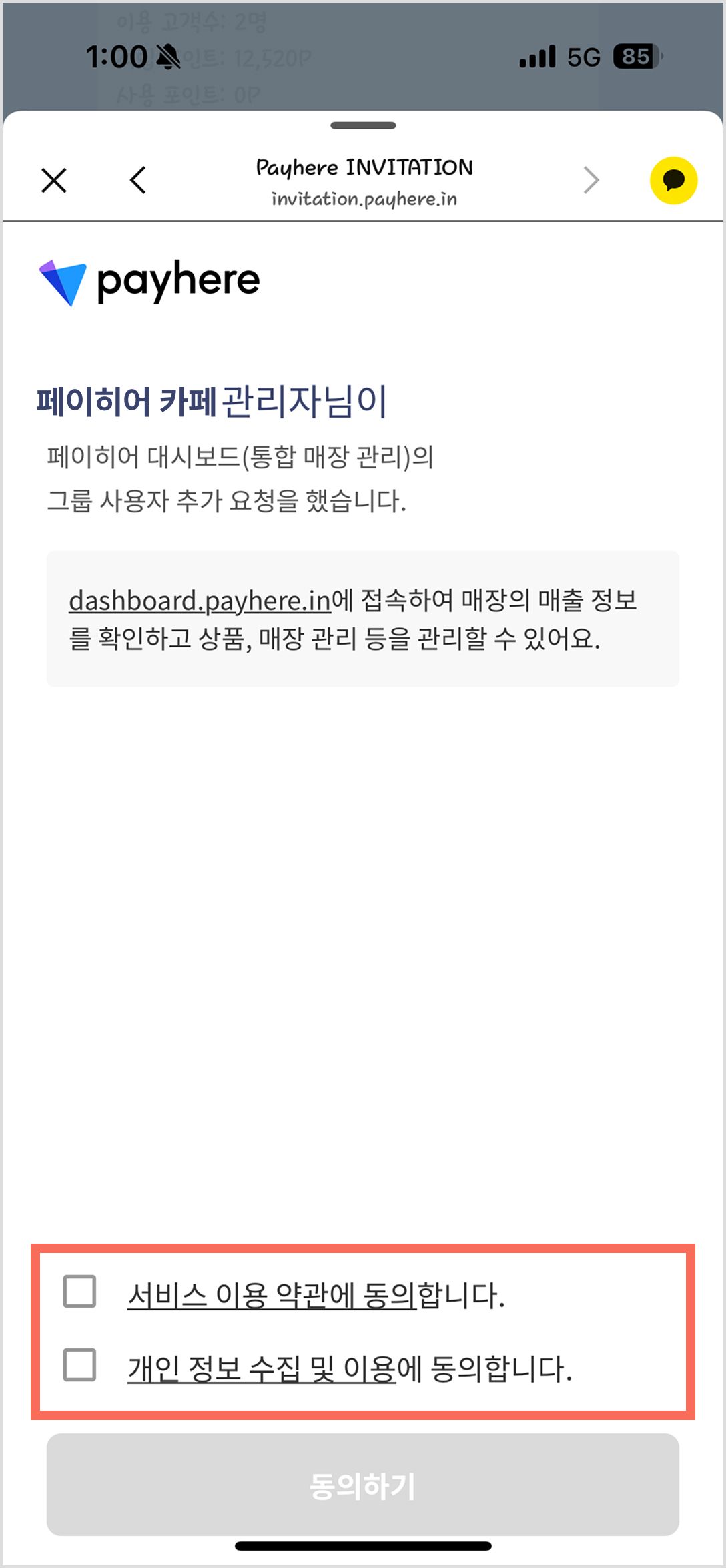Image resolution: width=726 pixels, height=1568 pixels.
Task: Go back with the left arrow
Action: [x=138, y=180]
